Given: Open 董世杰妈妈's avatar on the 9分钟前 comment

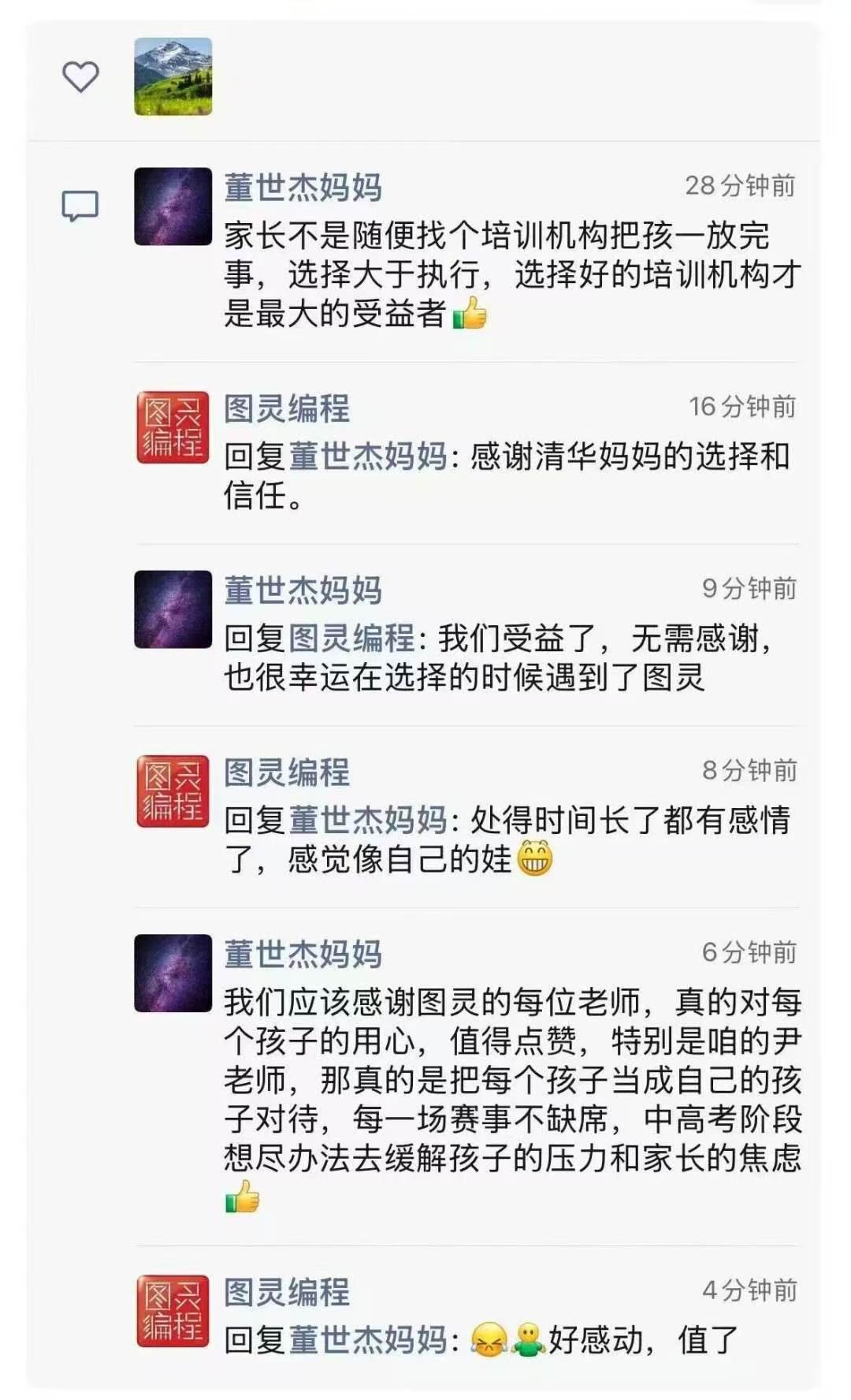Looking at the screenshot, I should tap(173, 609).
